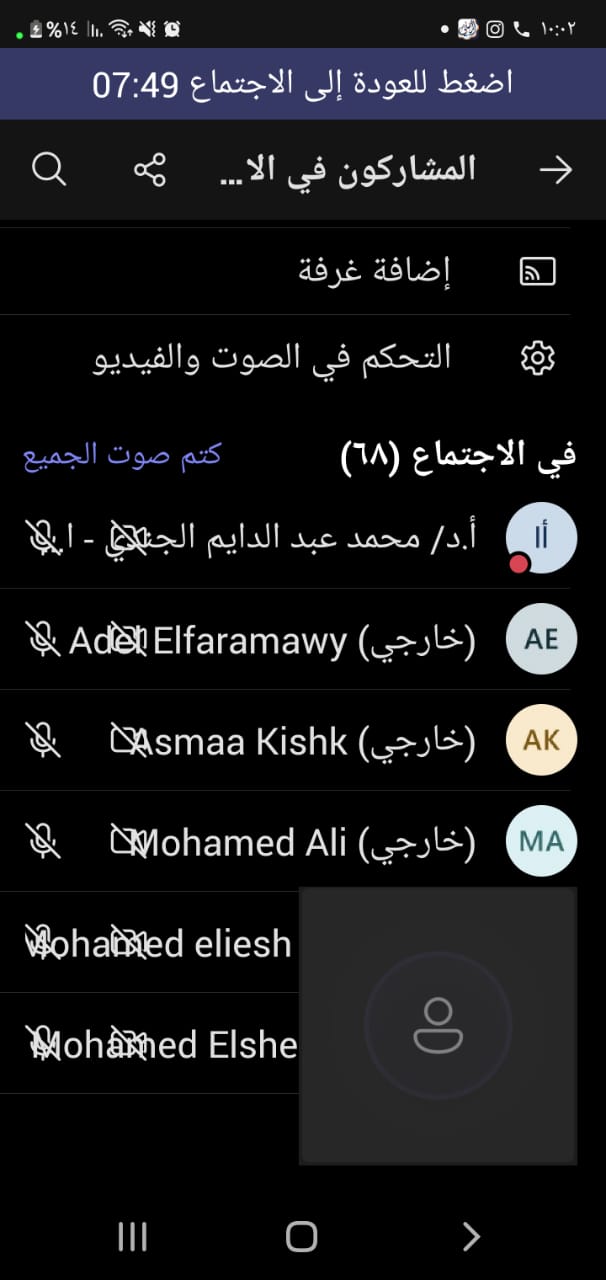Go to the phone home screen
606x1280 pixels.
pos(302,1237)
